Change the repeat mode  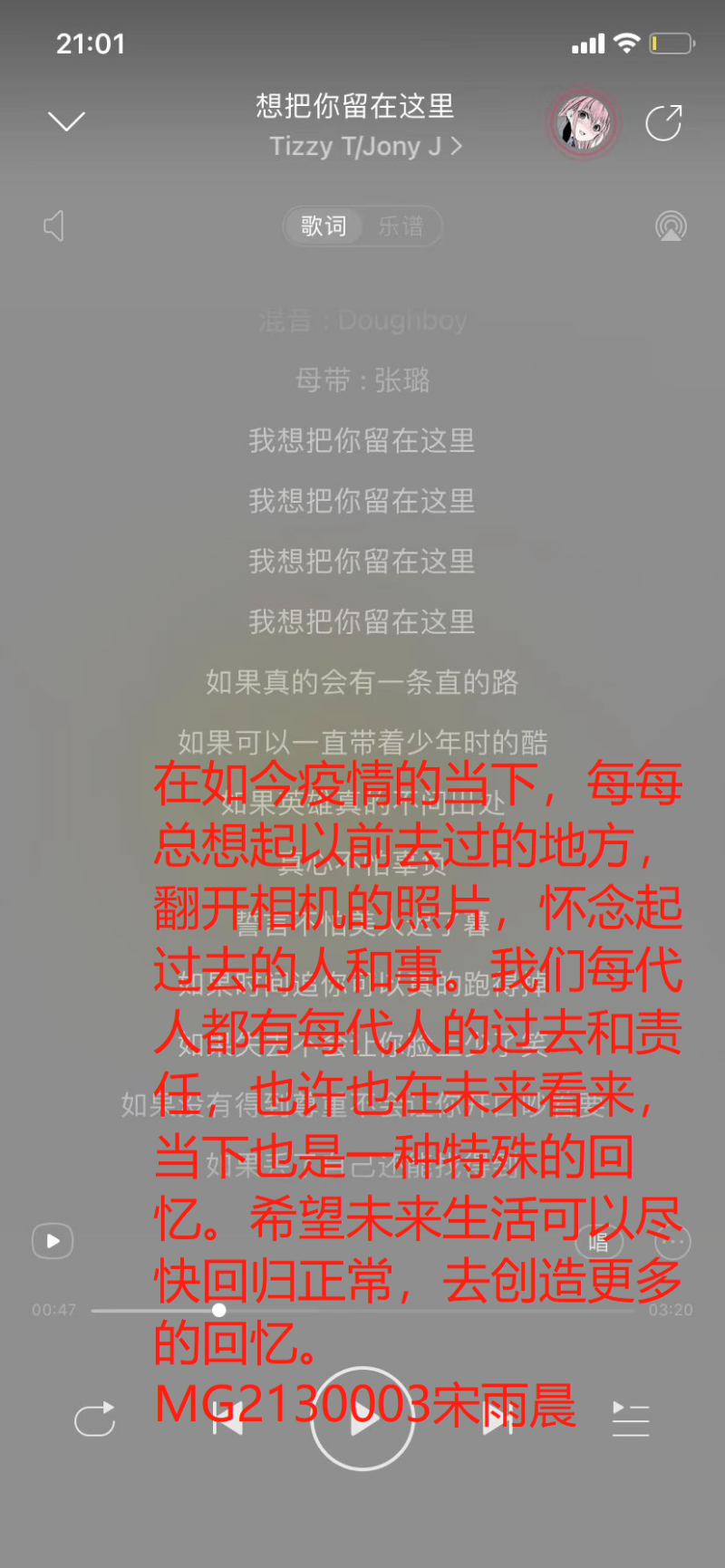94,1419
